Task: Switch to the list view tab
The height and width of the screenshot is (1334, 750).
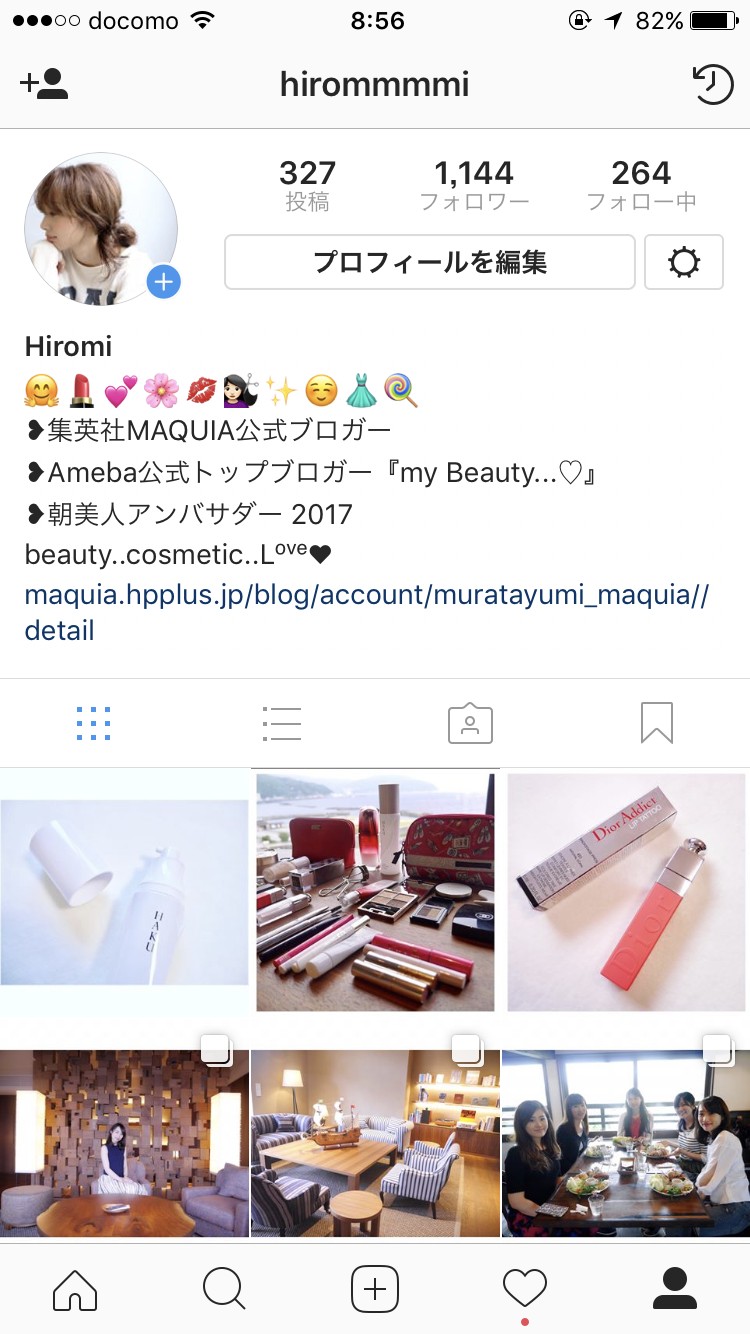Action: point(281,723)
